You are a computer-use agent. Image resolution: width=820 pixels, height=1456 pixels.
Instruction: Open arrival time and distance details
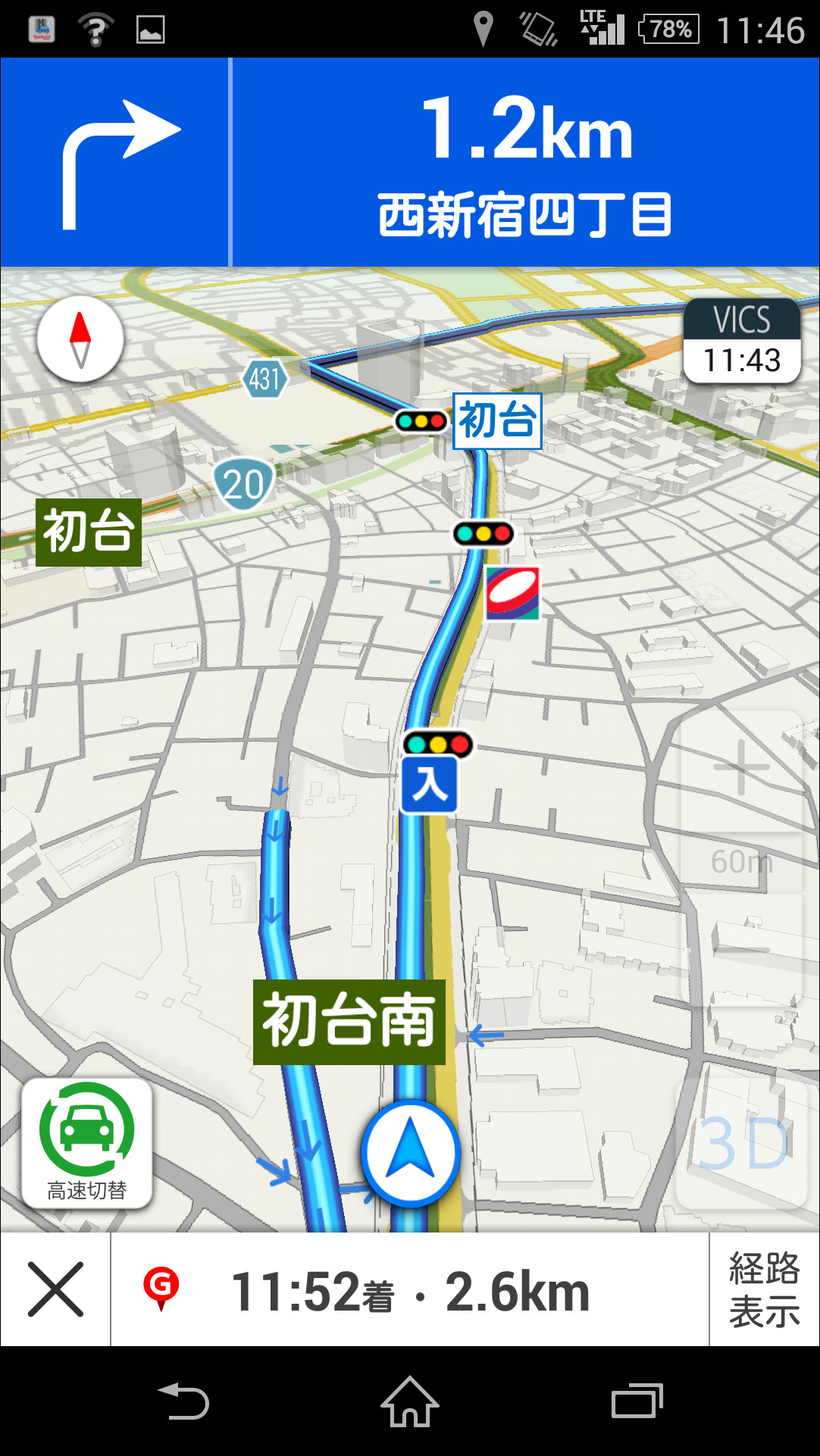pyautogui.click(x=409, y=1289)
